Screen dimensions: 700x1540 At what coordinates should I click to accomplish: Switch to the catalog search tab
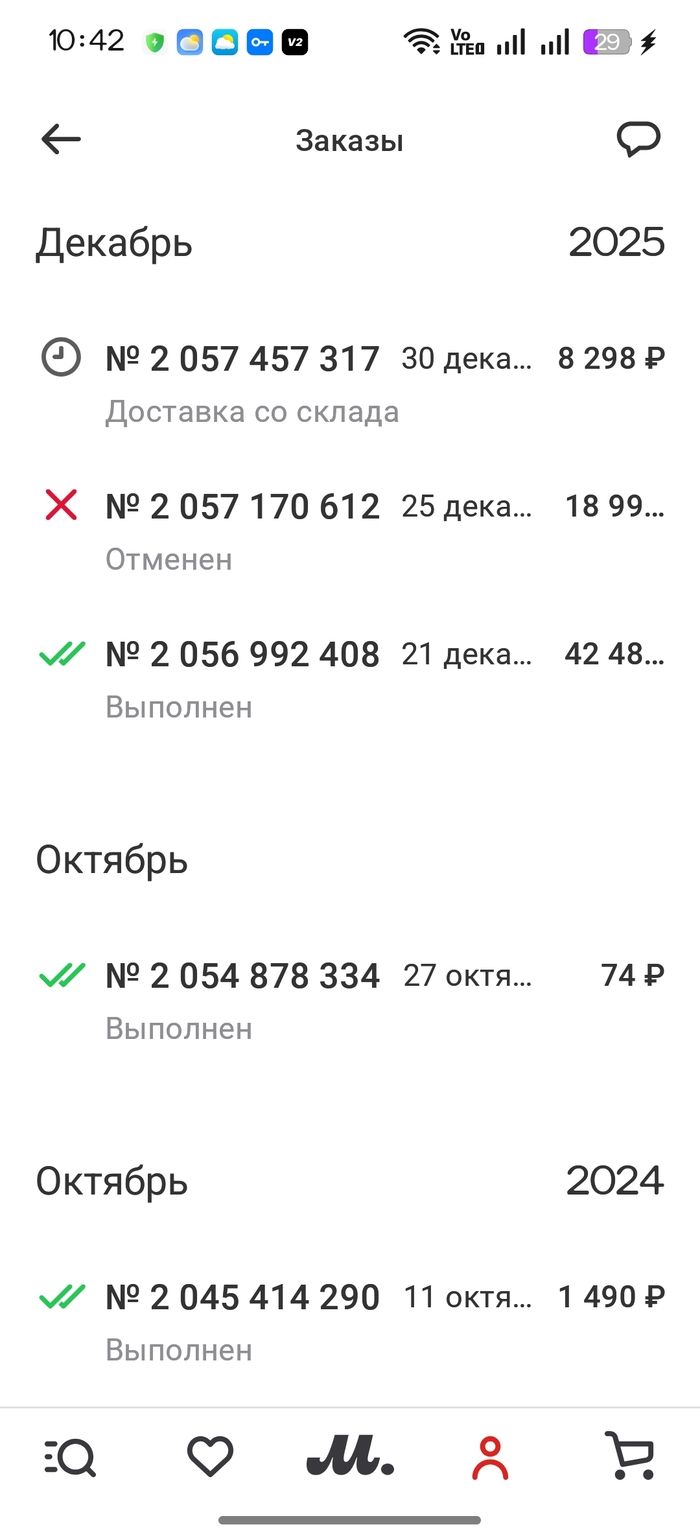coord(70,1459)
